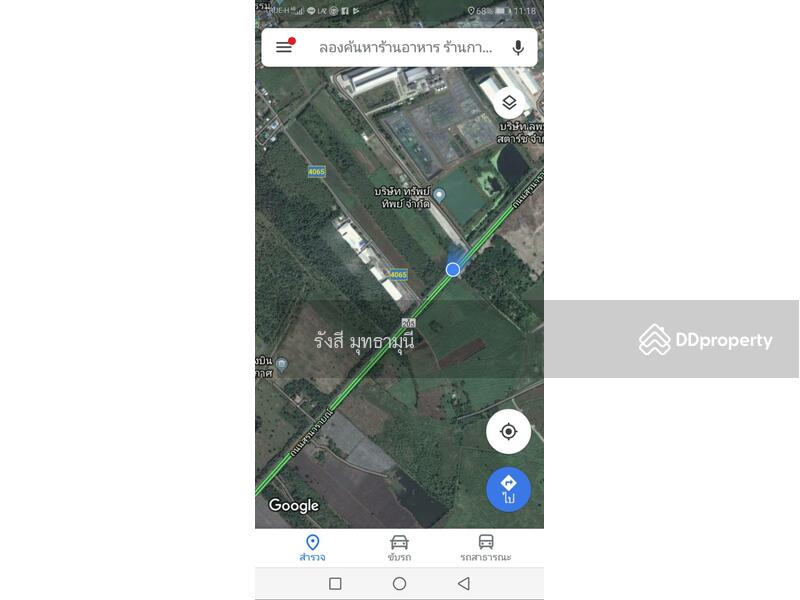Open the map layers button
The width and height of the screenshot is (800, 600).
tap(509, 103)
